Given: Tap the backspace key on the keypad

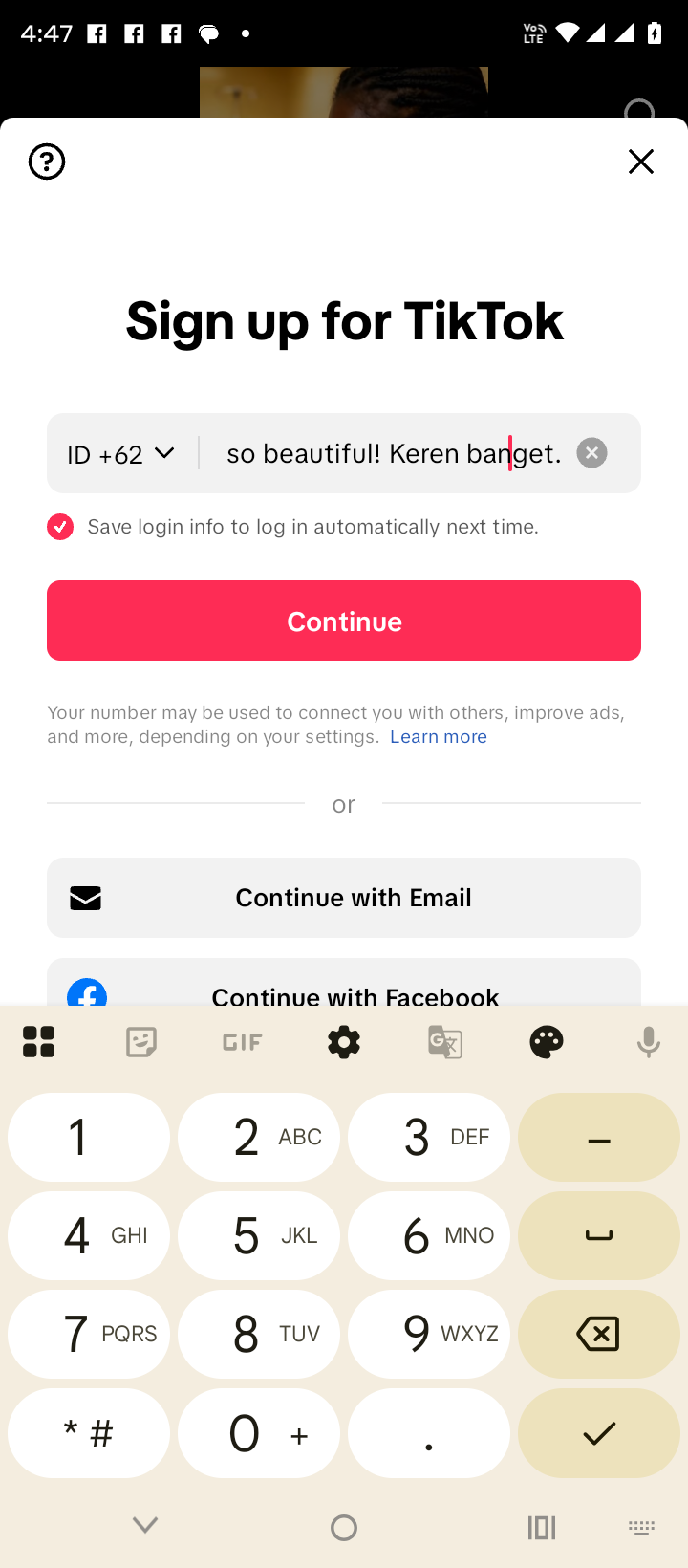Looking at the screenshot, I should [x=599, y=1334].
